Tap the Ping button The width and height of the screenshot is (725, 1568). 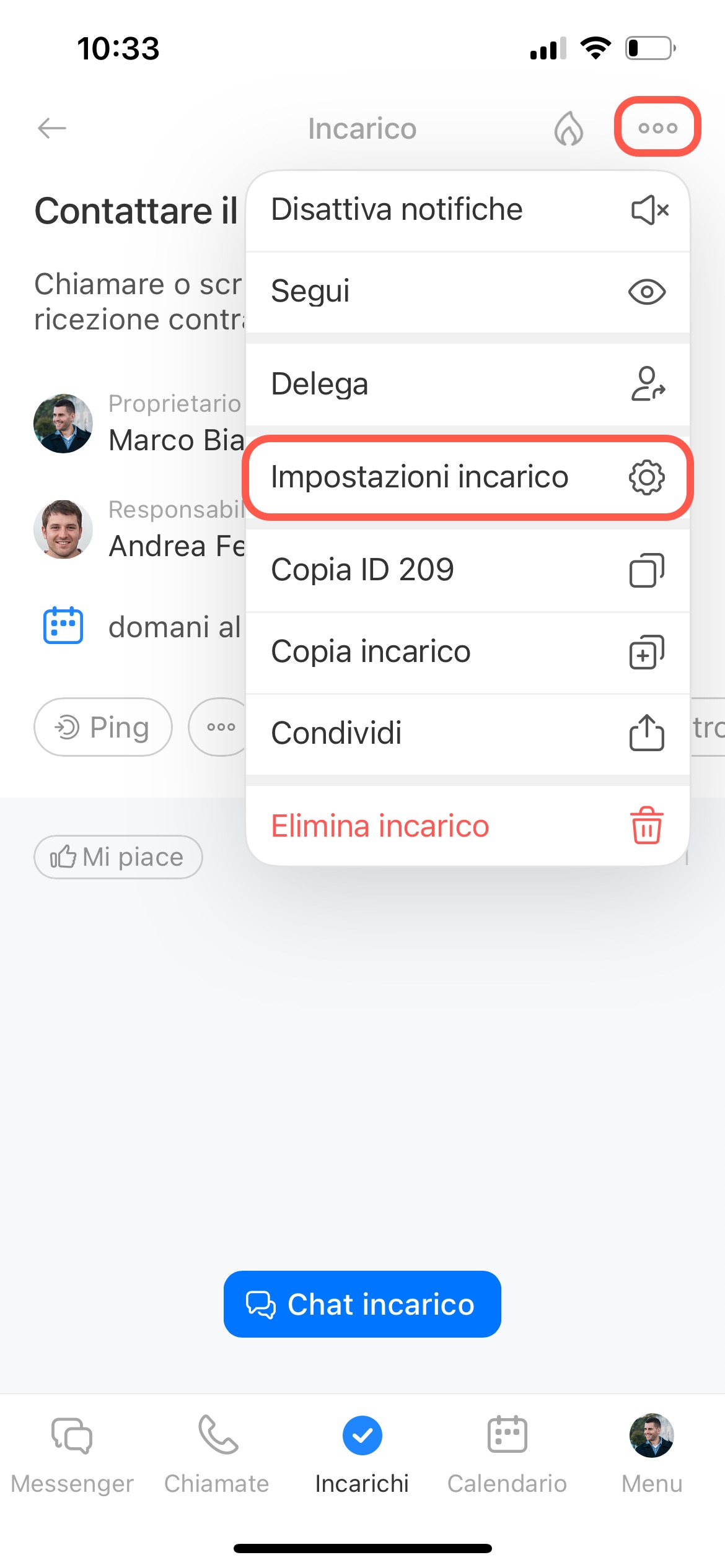[103, 727]
